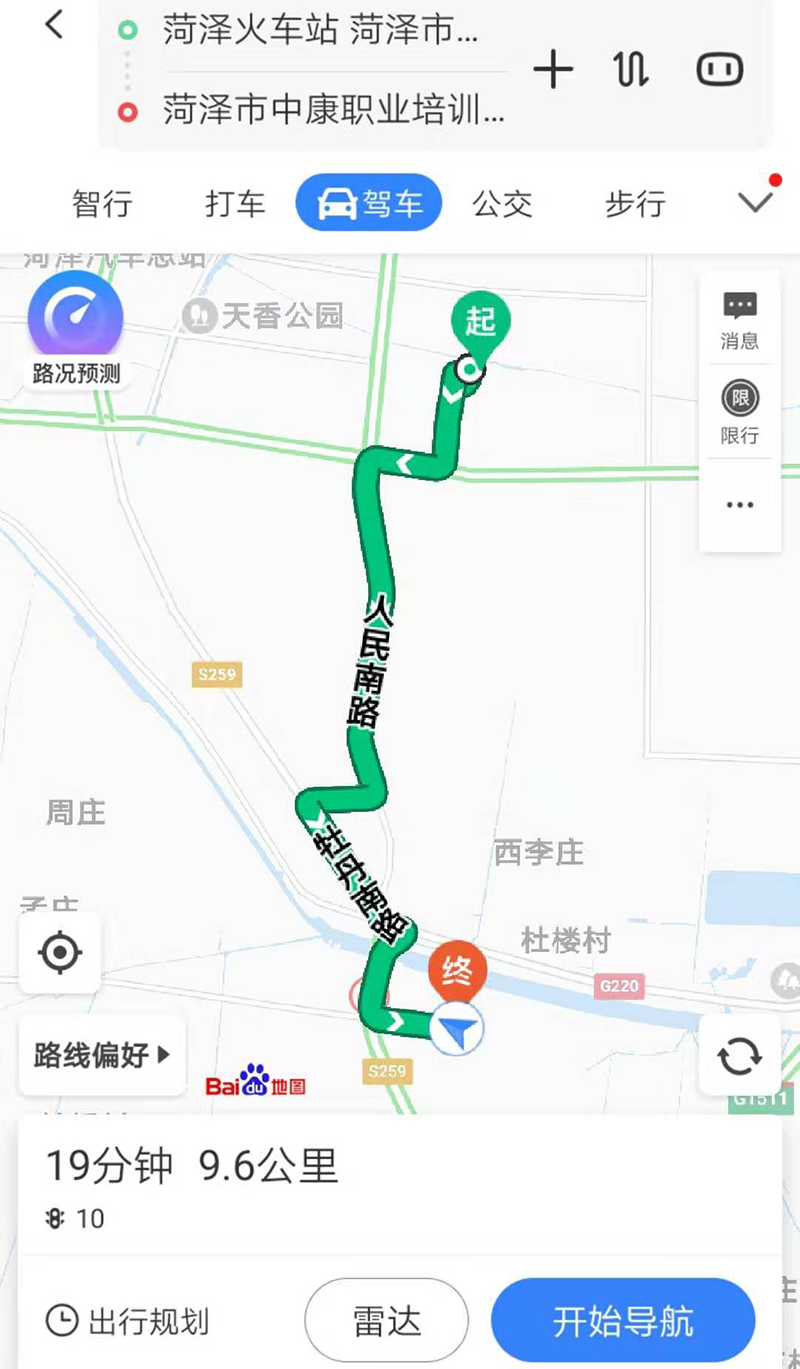The image size is (800, 1369).
Task: Refresh the route with the reload icon
Action: tap(739, 1055)
